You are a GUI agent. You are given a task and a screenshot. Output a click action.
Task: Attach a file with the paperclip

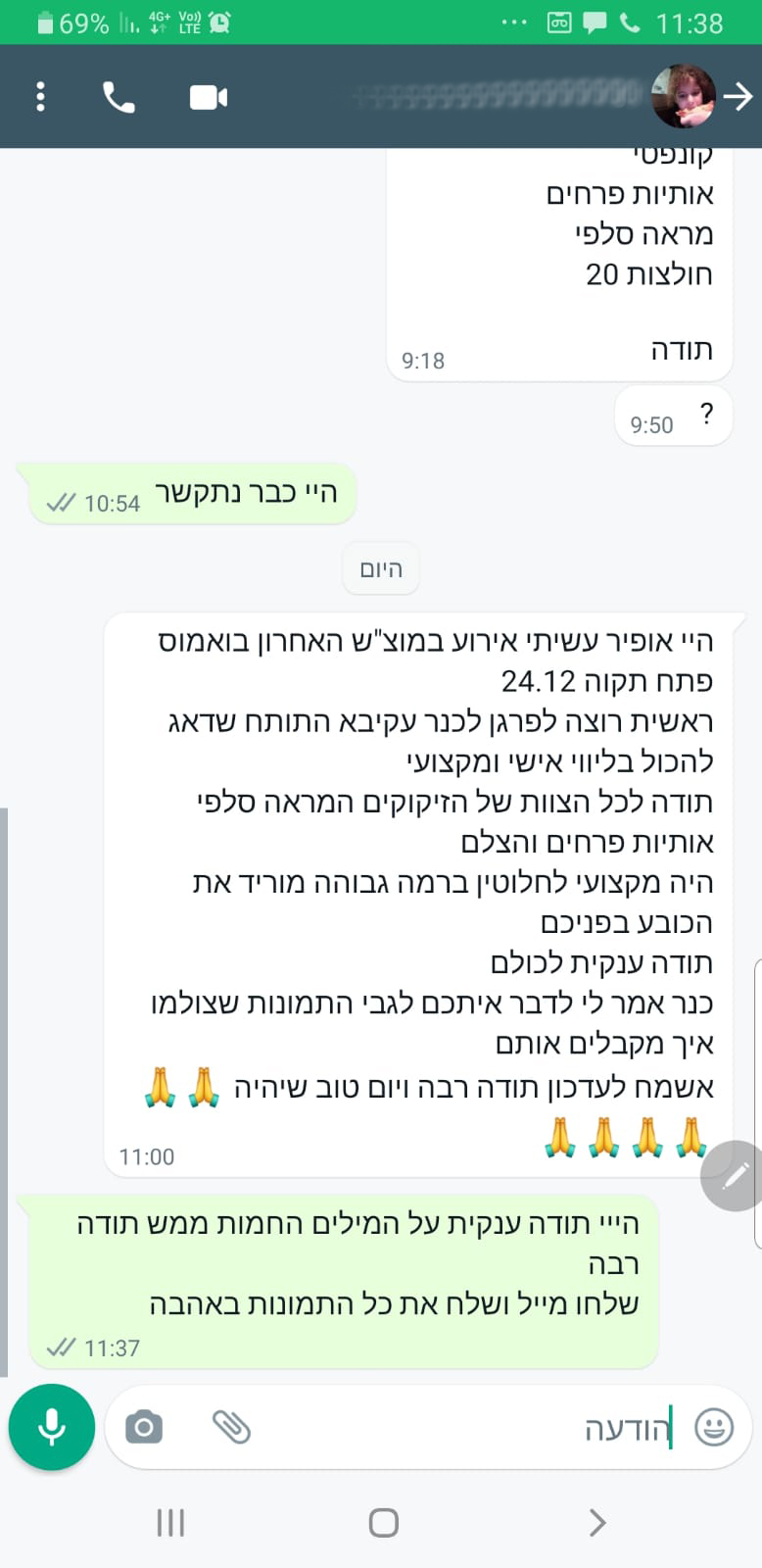coord(231,1427)
